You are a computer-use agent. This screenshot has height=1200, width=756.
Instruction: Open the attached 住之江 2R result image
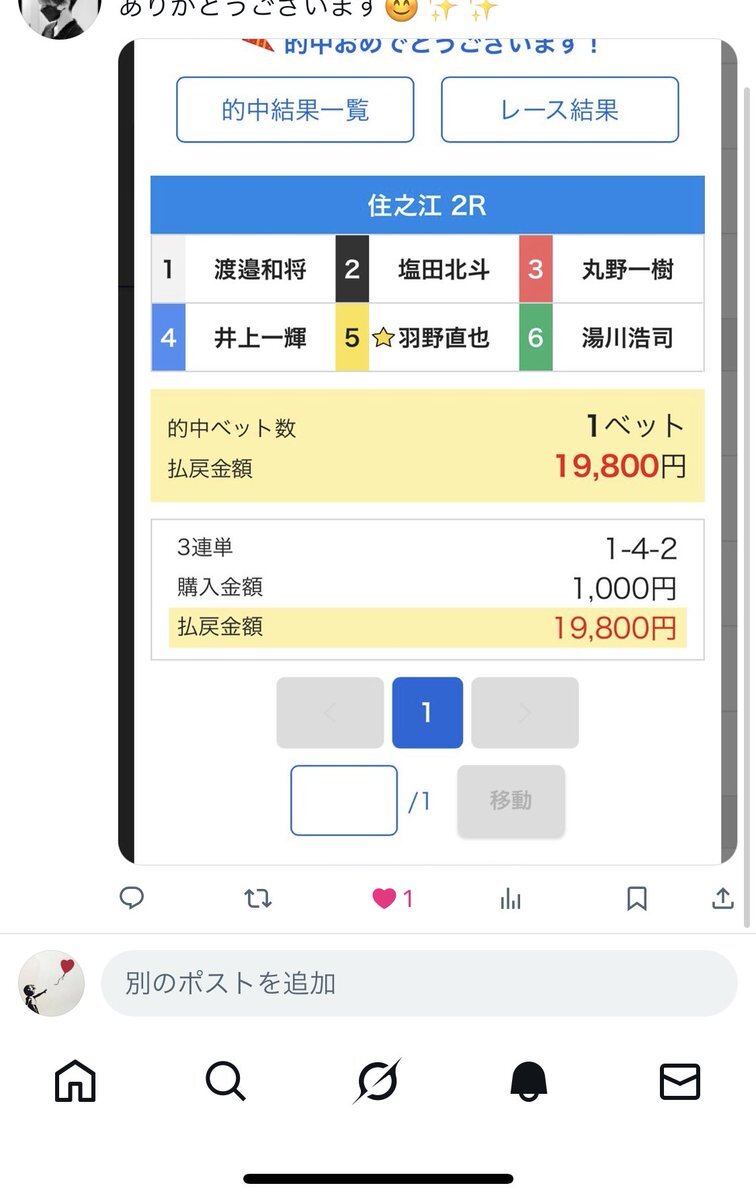[428, 452]
